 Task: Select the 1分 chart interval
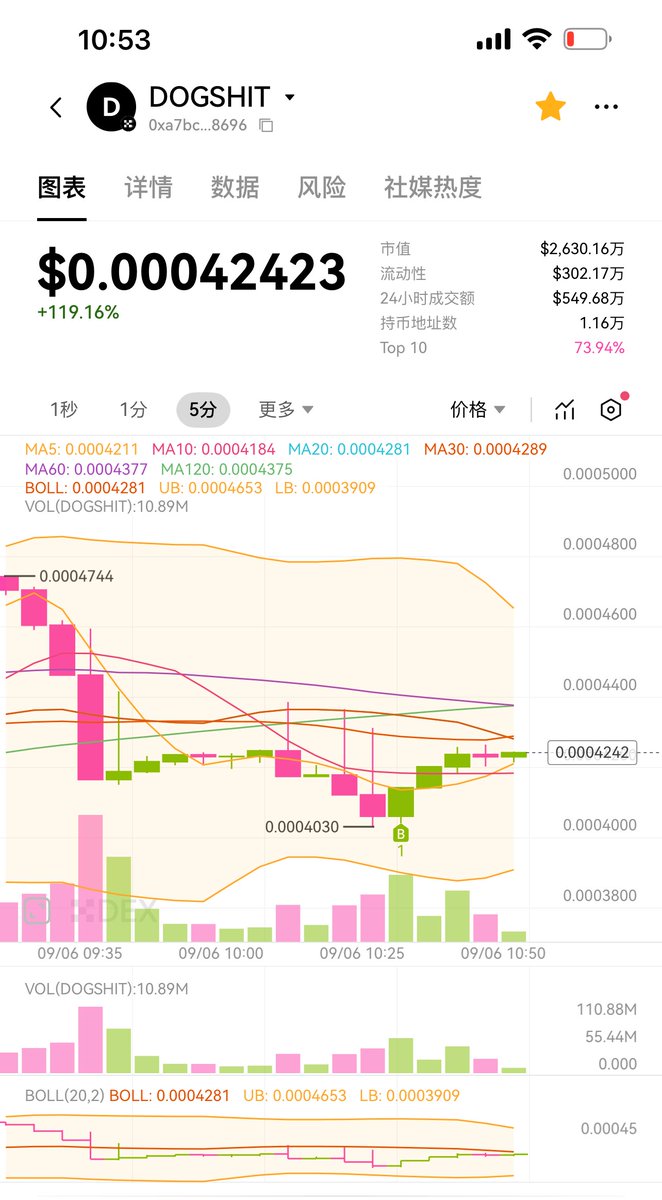(x=133, y=409)
